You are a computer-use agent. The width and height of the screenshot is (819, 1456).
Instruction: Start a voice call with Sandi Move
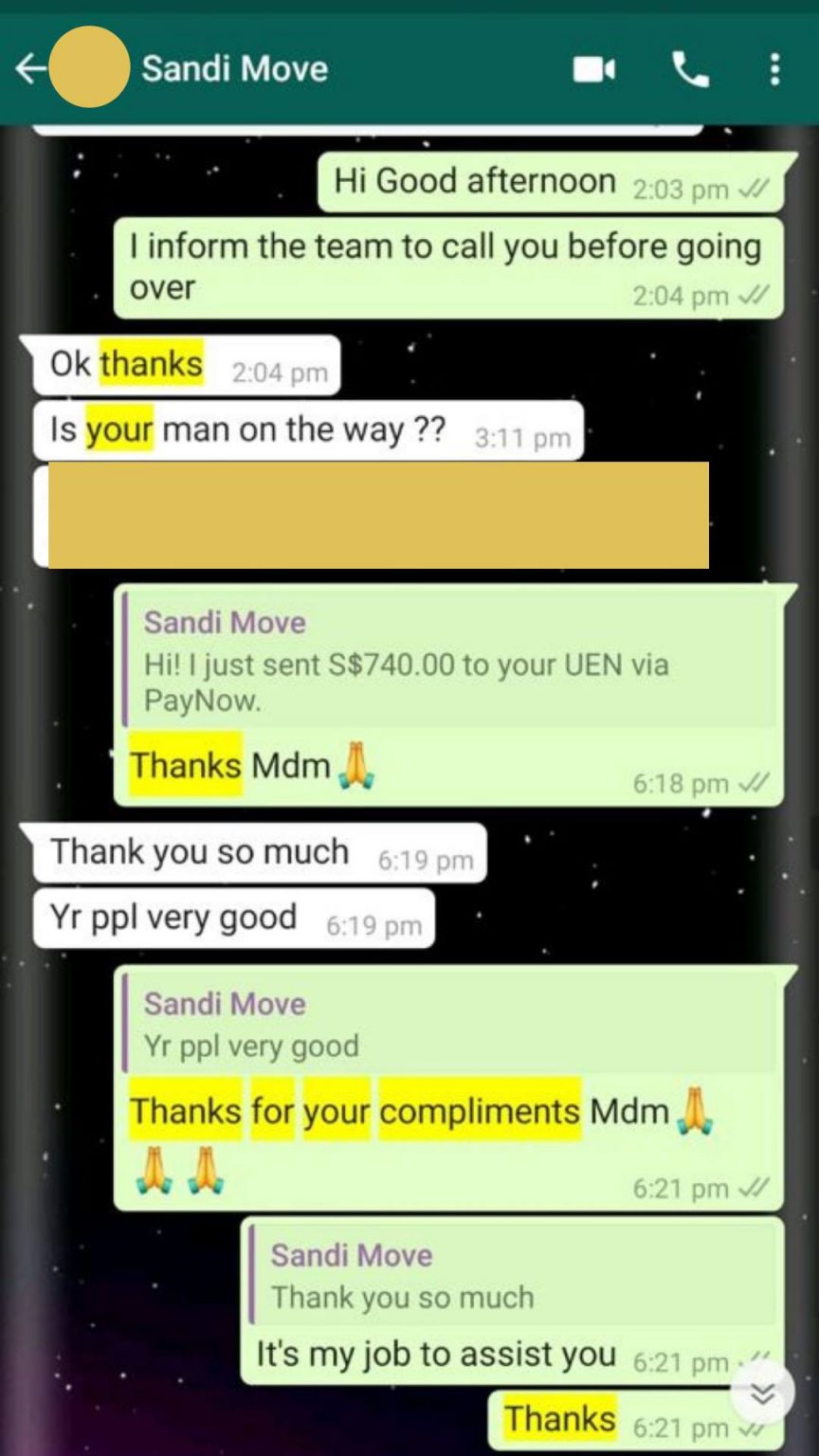coord(691,69)
